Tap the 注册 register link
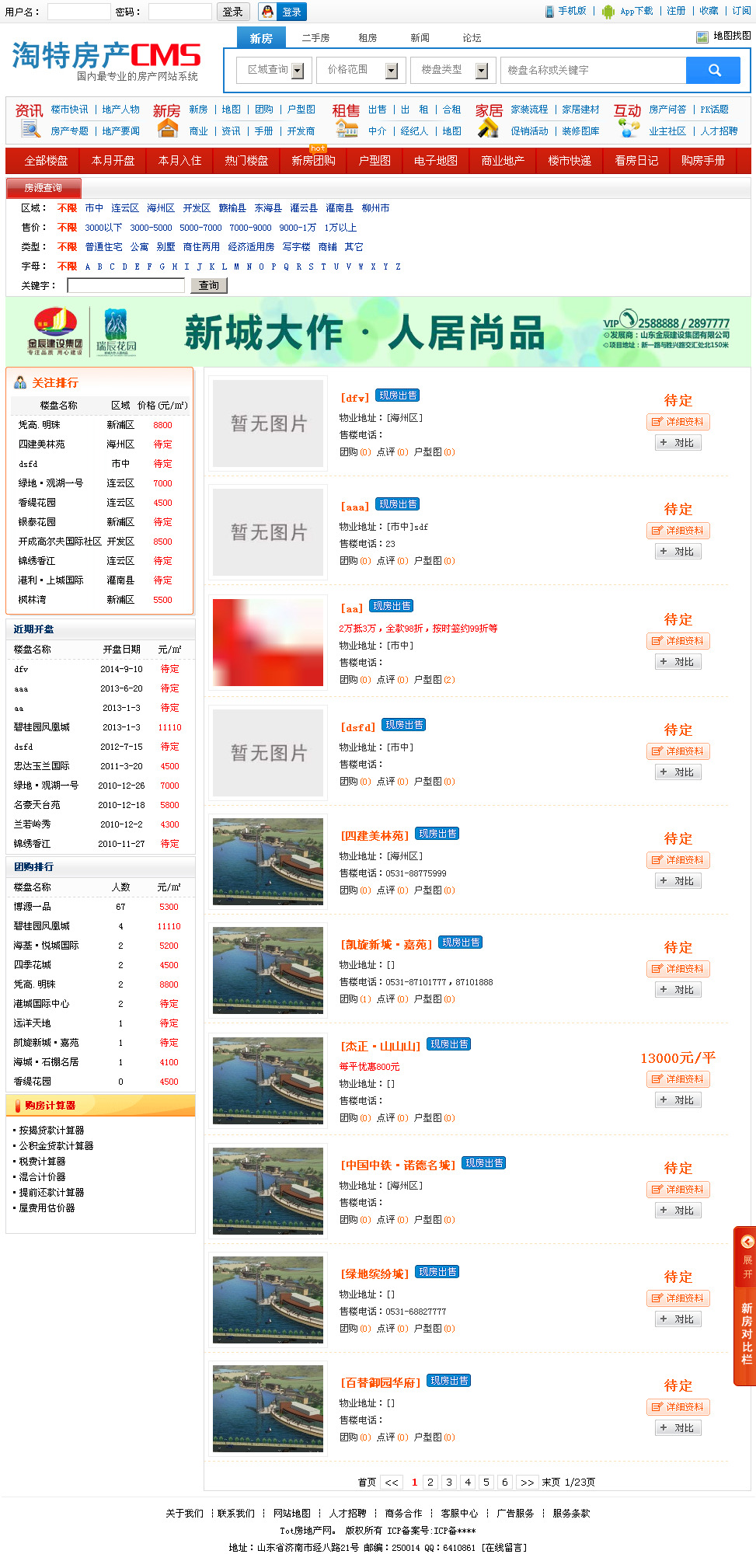The width and height of the screenshot is (756, 1568). tap(676, 11)
